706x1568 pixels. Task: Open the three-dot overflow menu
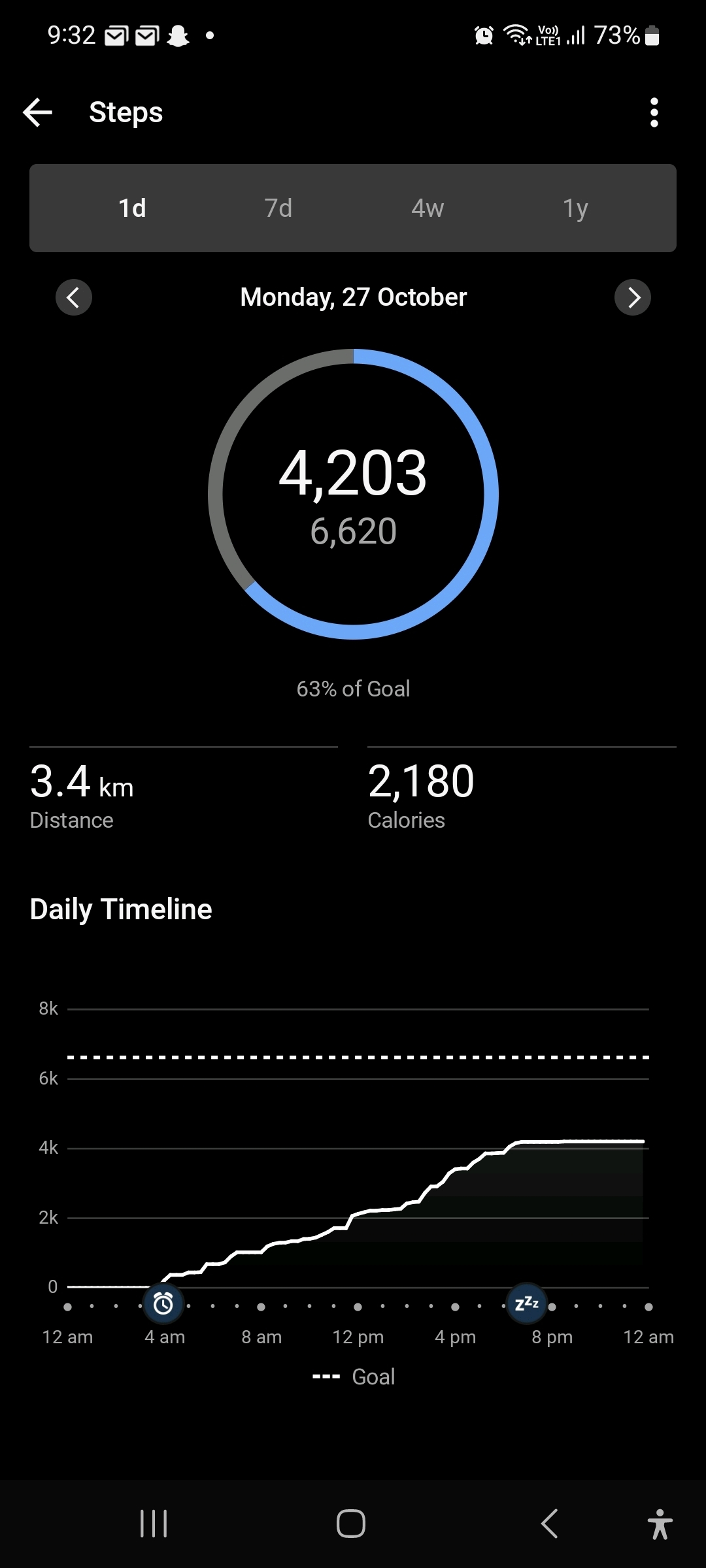tap(654, 112)
